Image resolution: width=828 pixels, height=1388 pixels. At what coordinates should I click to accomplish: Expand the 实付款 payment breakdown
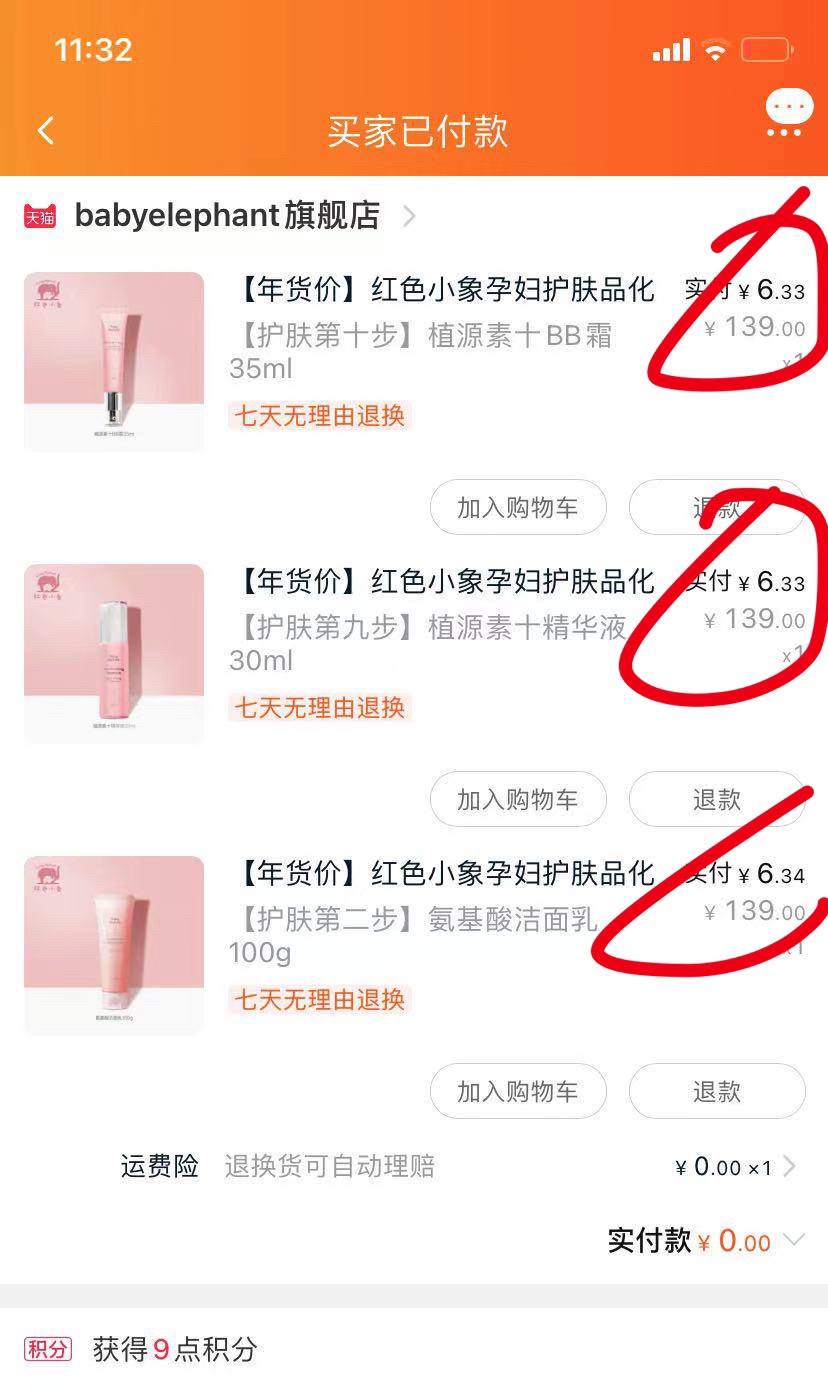[x=794, y=1241]
